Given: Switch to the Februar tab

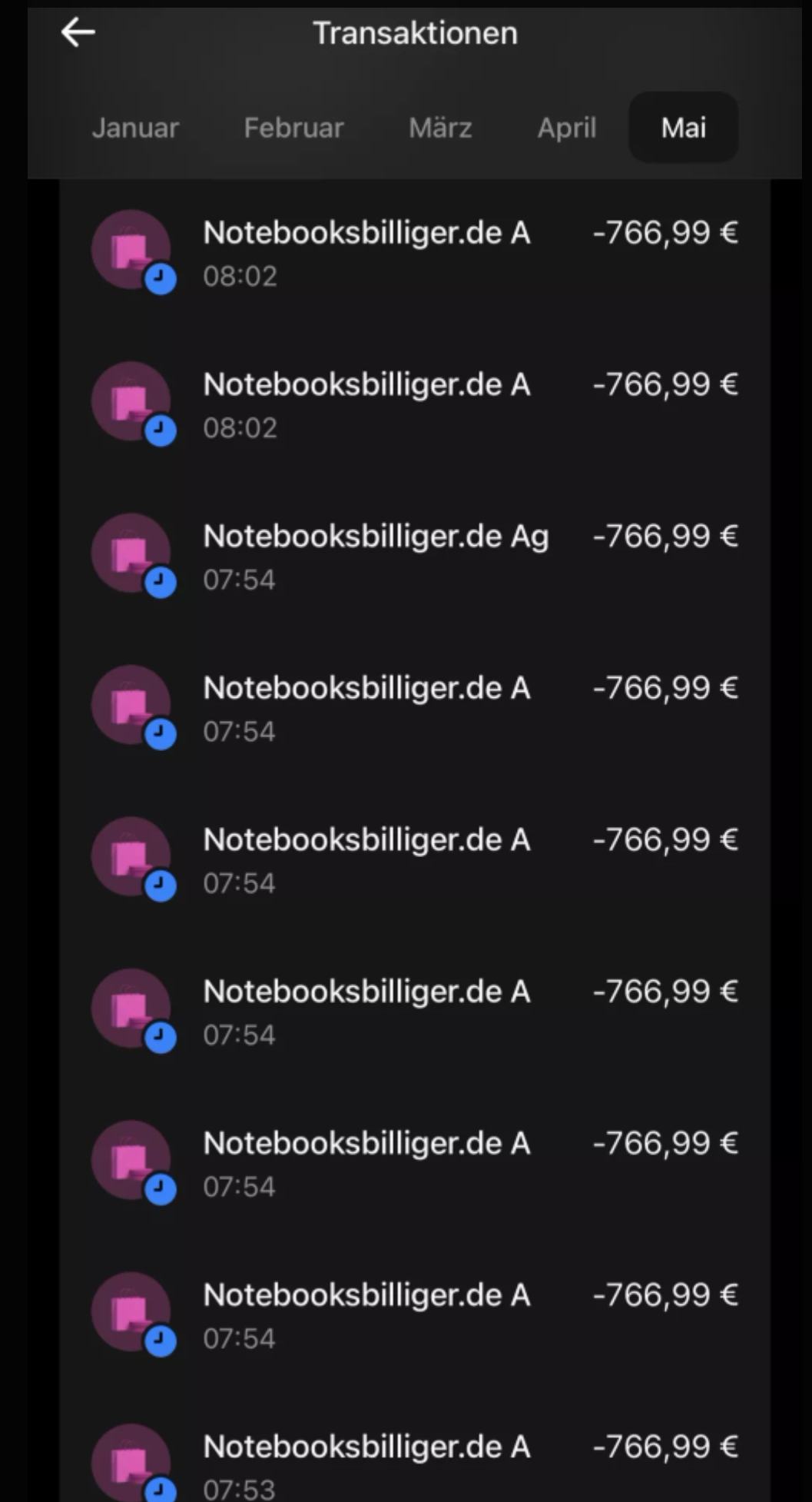Looking at the screenshot, I should [x=293, y=128].
